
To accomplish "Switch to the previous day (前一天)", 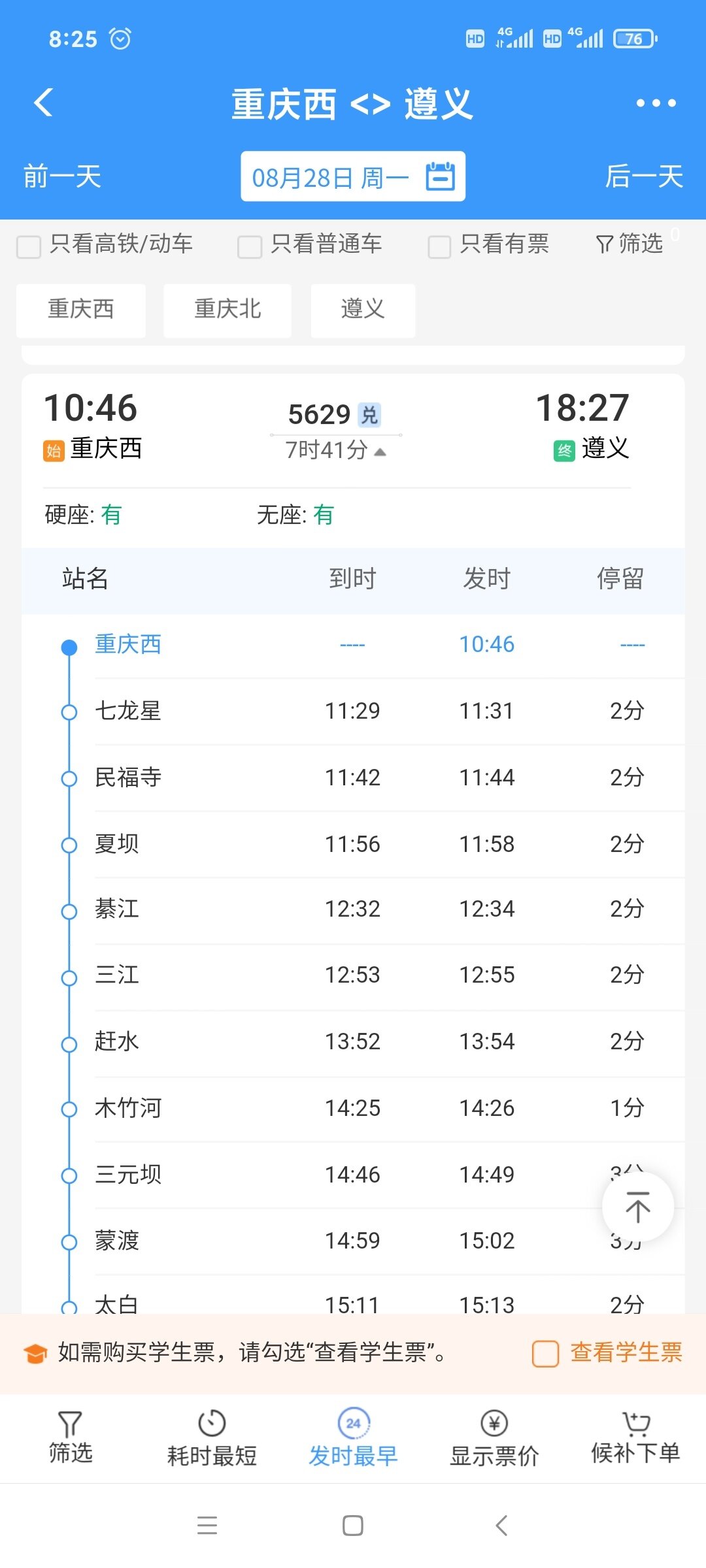I will 62,176.
